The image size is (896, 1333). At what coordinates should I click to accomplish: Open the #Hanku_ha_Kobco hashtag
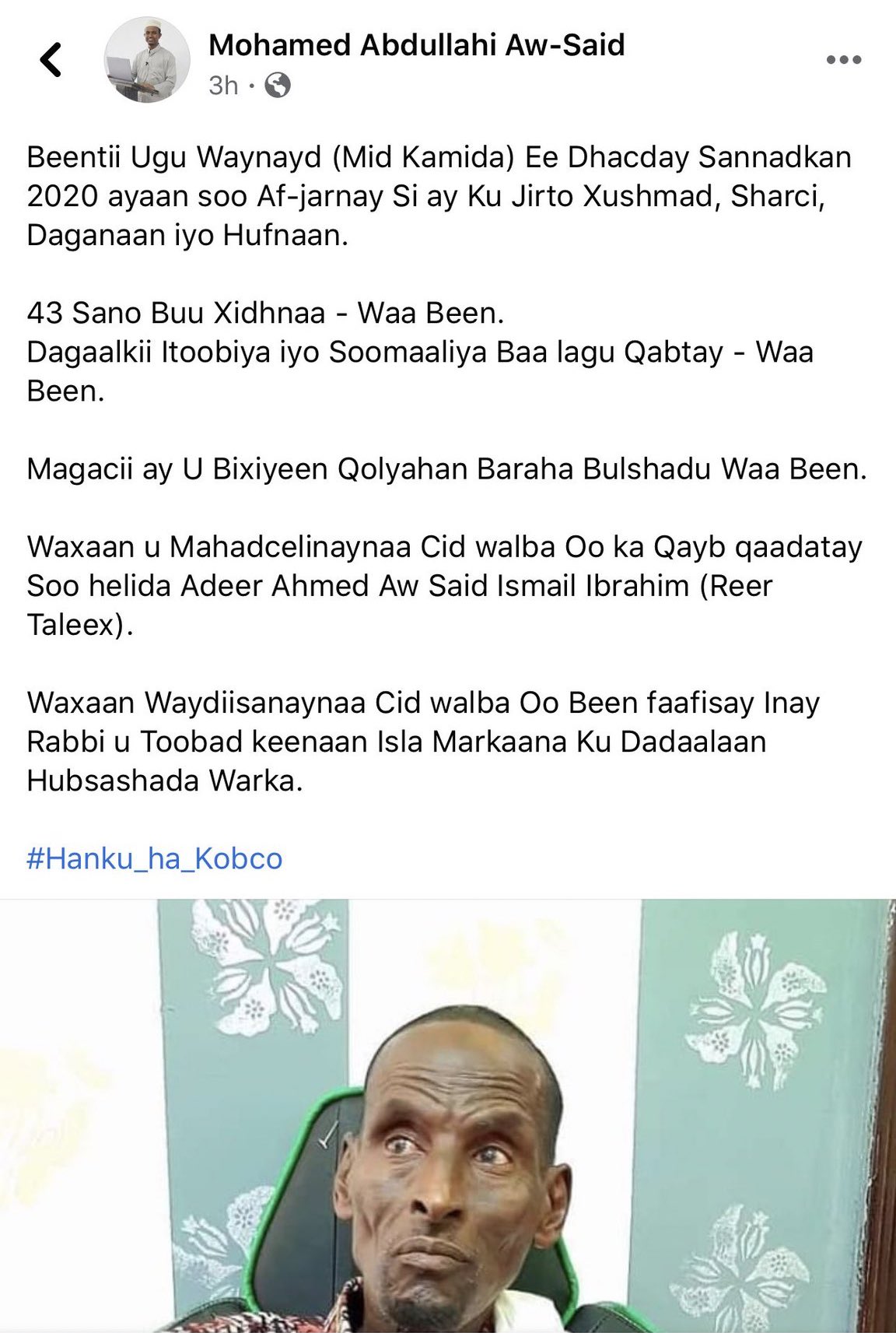click(x=154, y=859)
